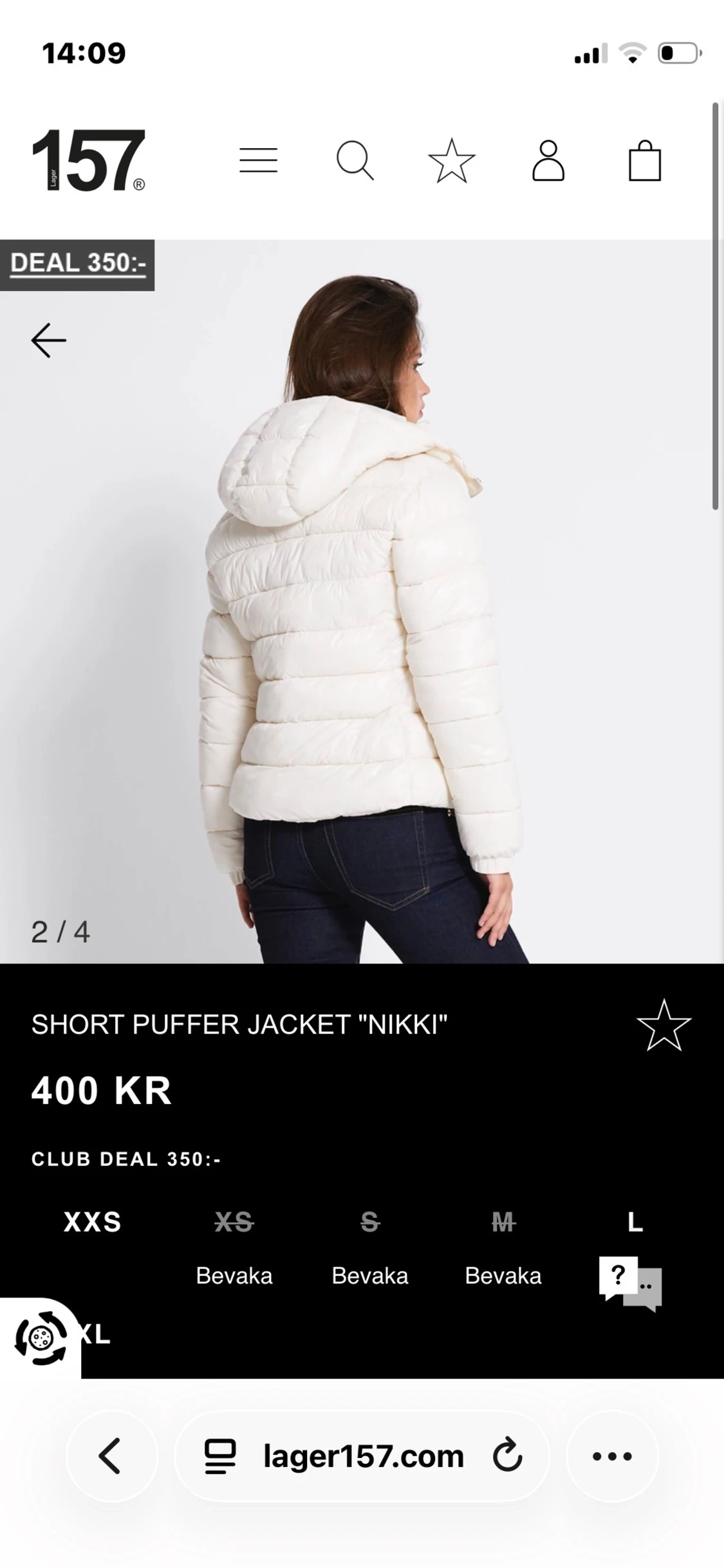724x1568 pixels.
Task: Open the account profile icon
Action: pyautogui.click(x=548, y=160)
